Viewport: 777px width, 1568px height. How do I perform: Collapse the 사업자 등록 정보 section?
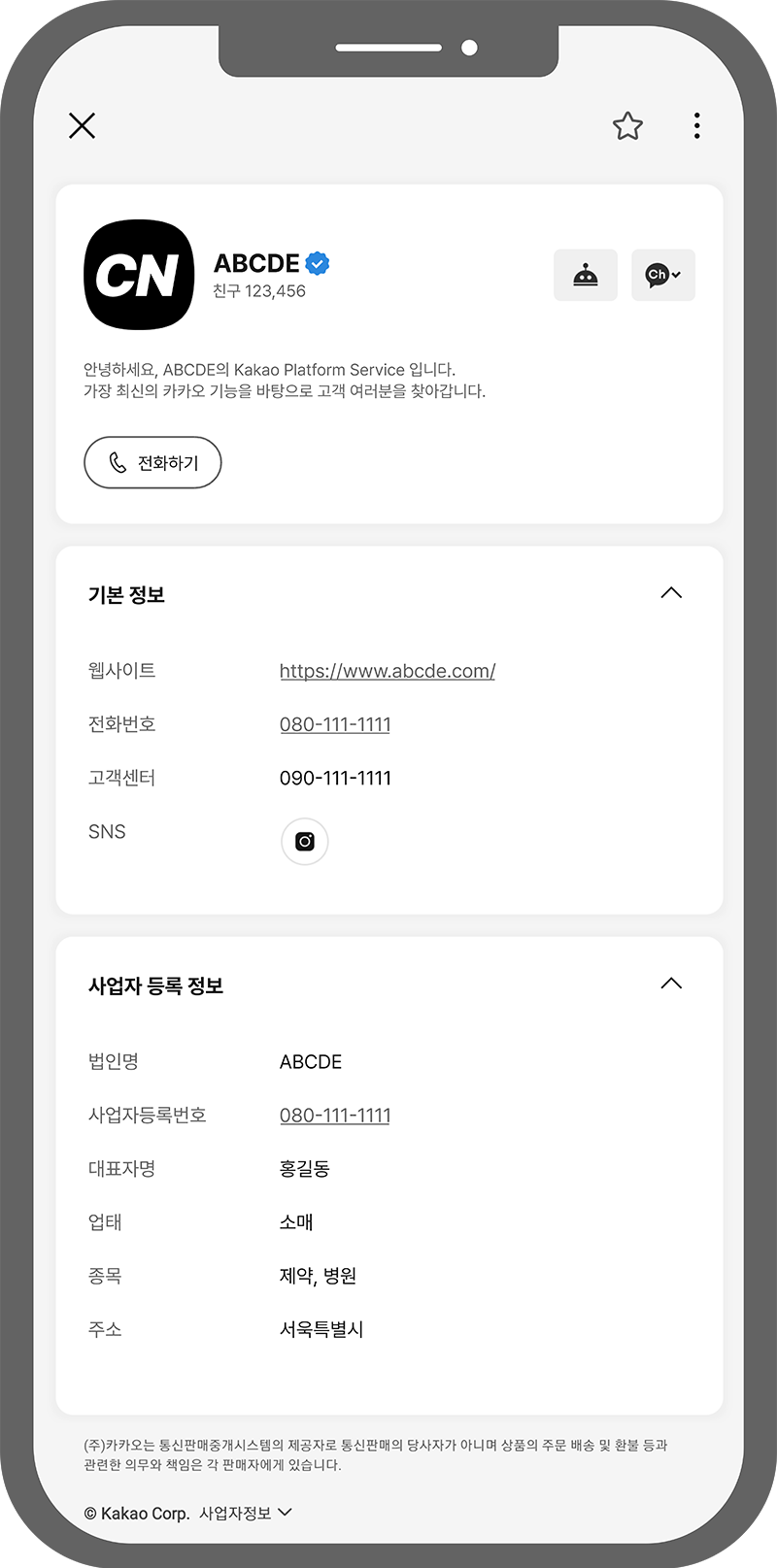tap(671, 984)
